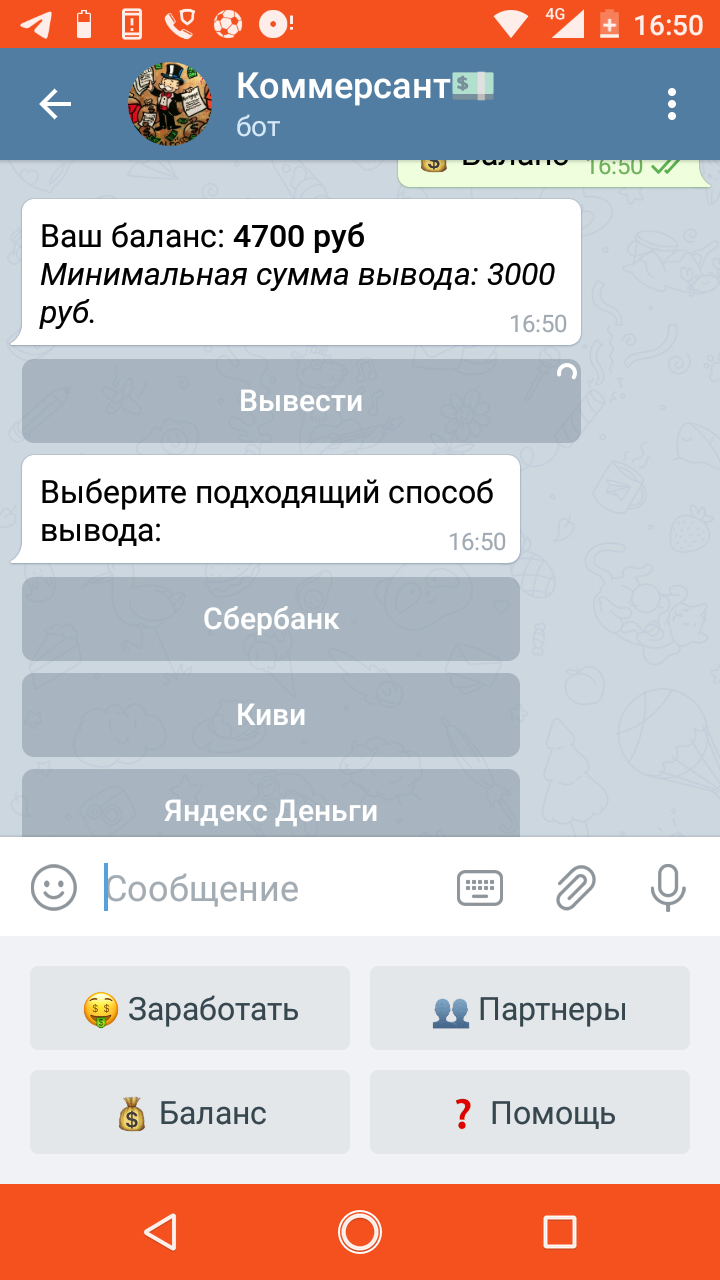Tap the Заработать bot button
This screenshot has height=1280, width=720.
190,1008
